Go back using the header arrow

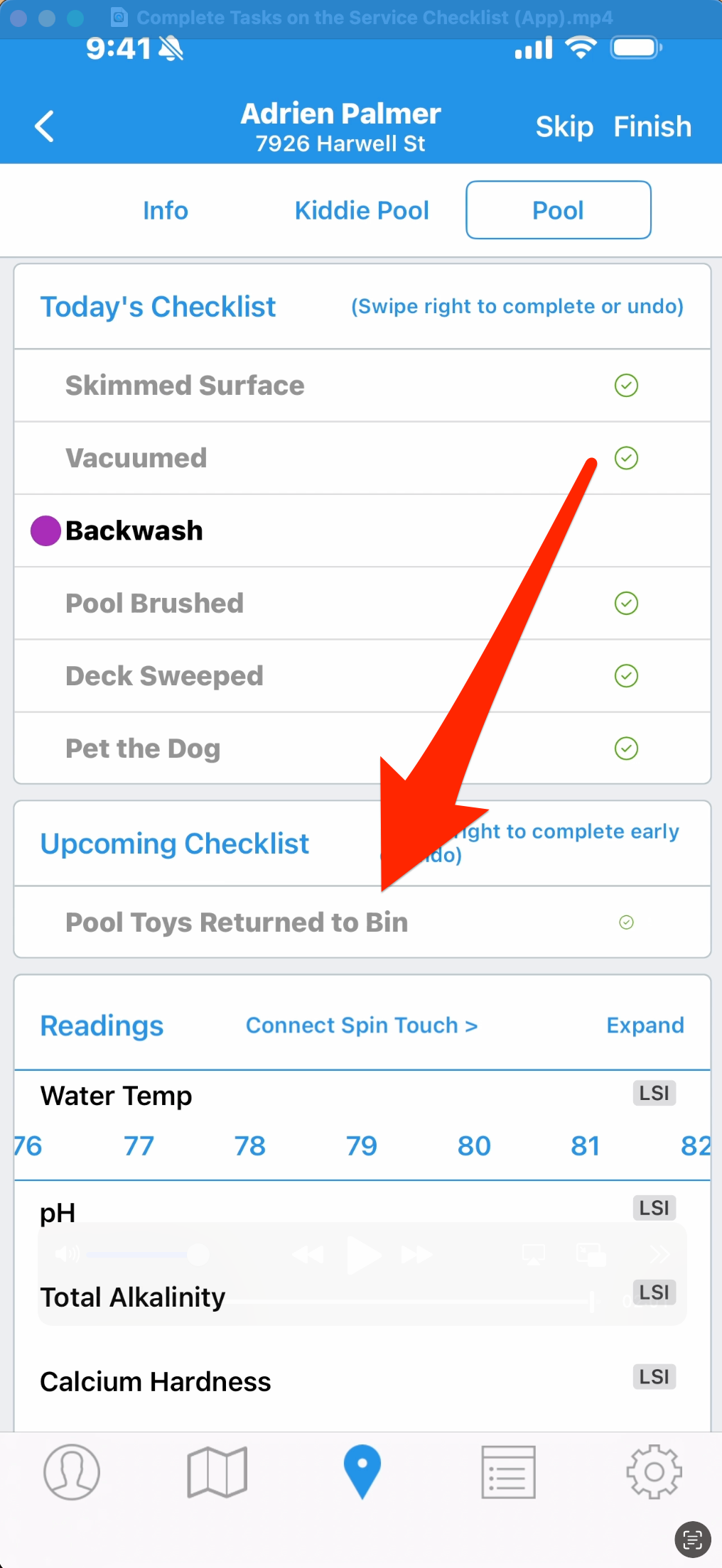tap(44, 127)
